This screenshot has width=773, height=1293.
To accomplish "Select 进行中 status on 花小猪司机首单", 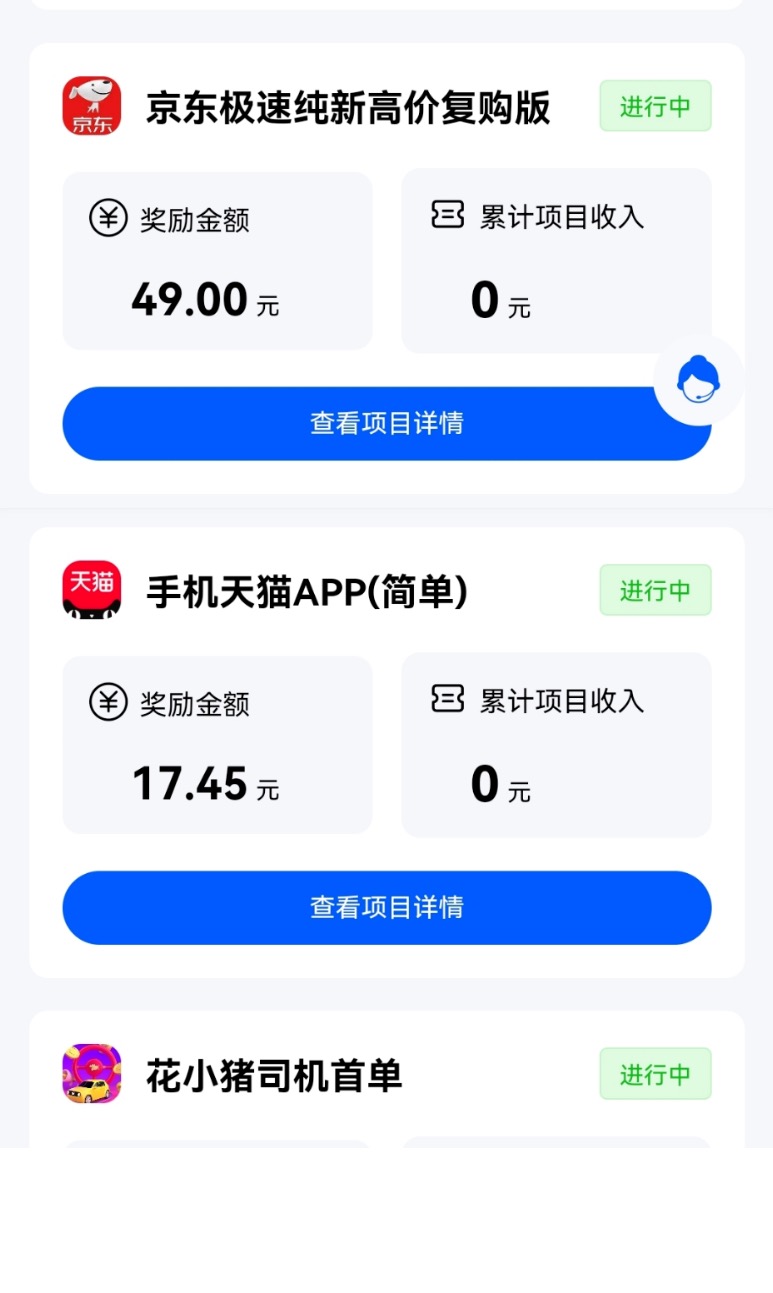I will point(655,1073).
